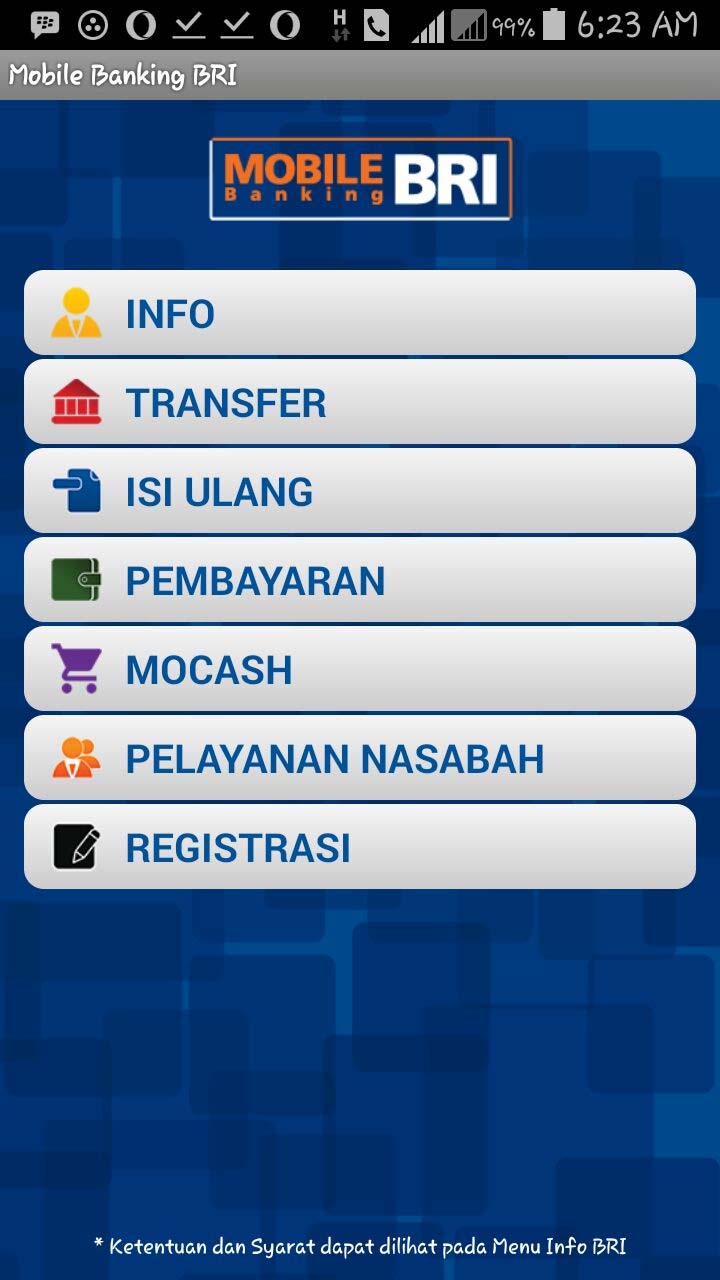Click the red bank building icon beside TRANSFER
Viewport: 720px width, 1280px height.
[x=75, y=401]
